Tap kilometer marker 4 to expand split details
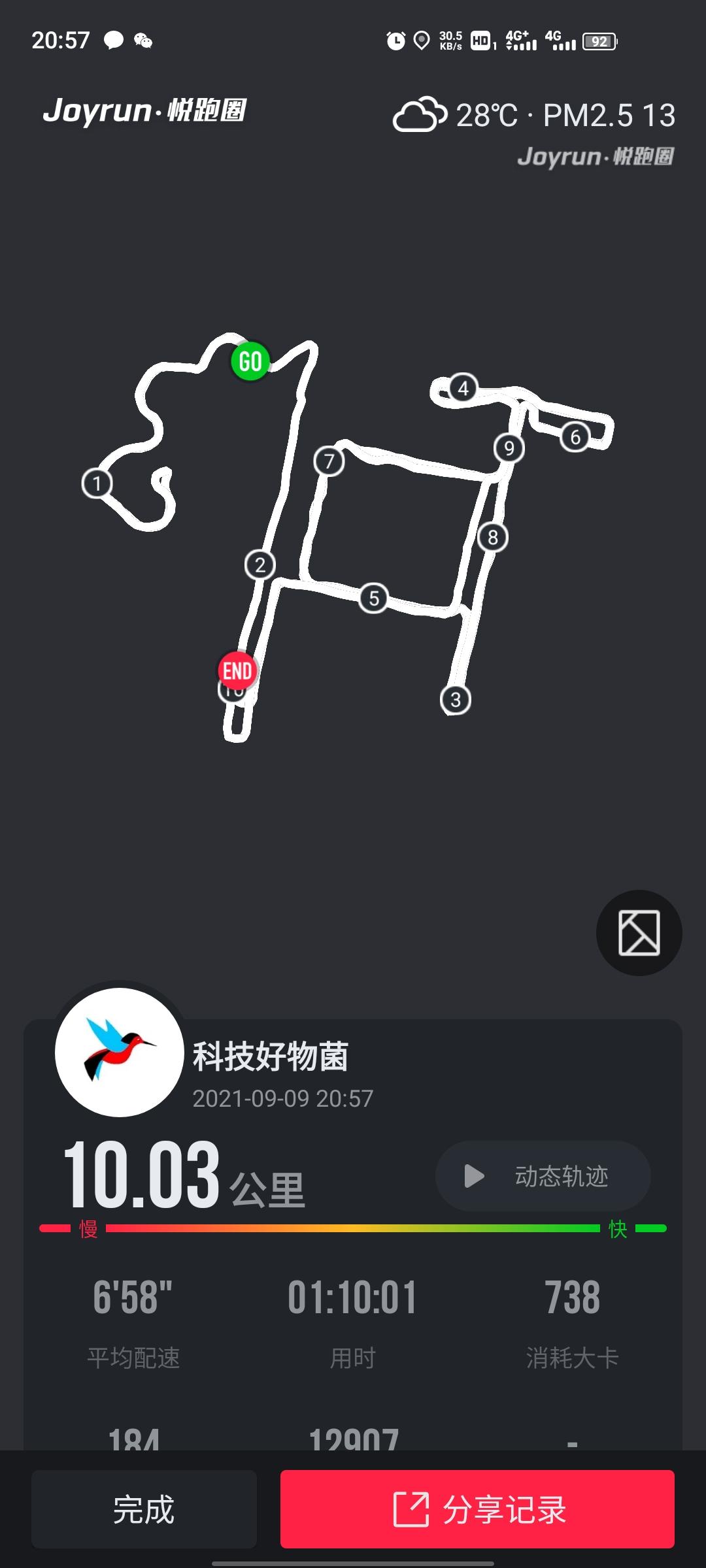Viewport: 706px width, 1568px height. click(463, 387)
